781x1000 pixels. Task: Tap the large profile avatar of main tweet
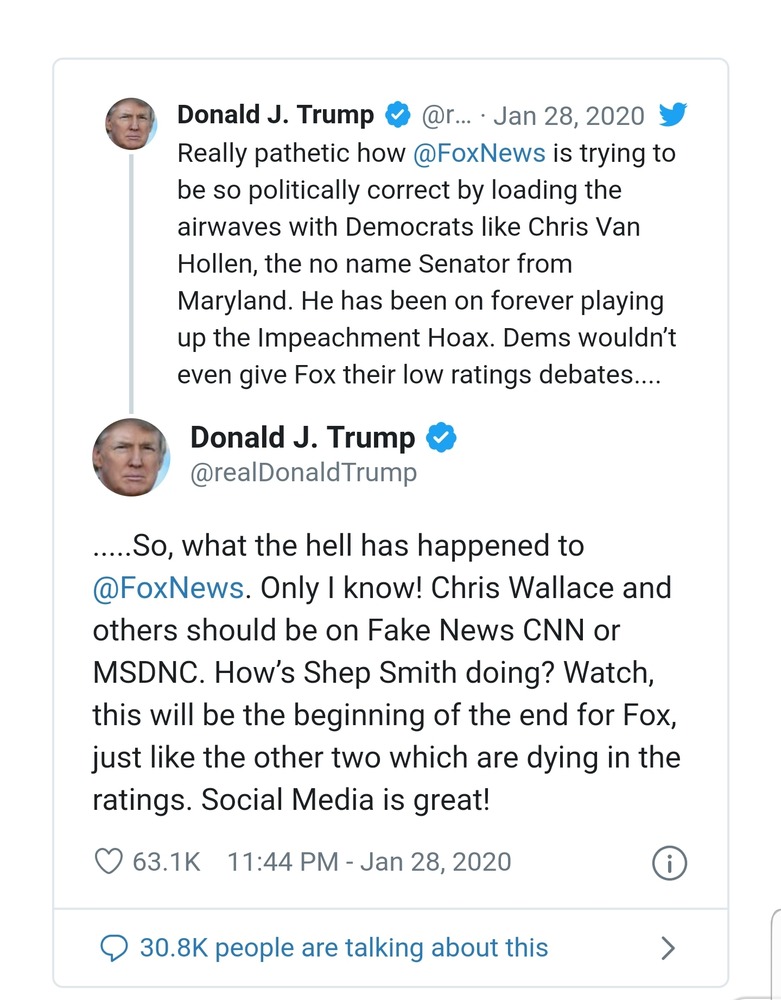click(x=131, y=457)
